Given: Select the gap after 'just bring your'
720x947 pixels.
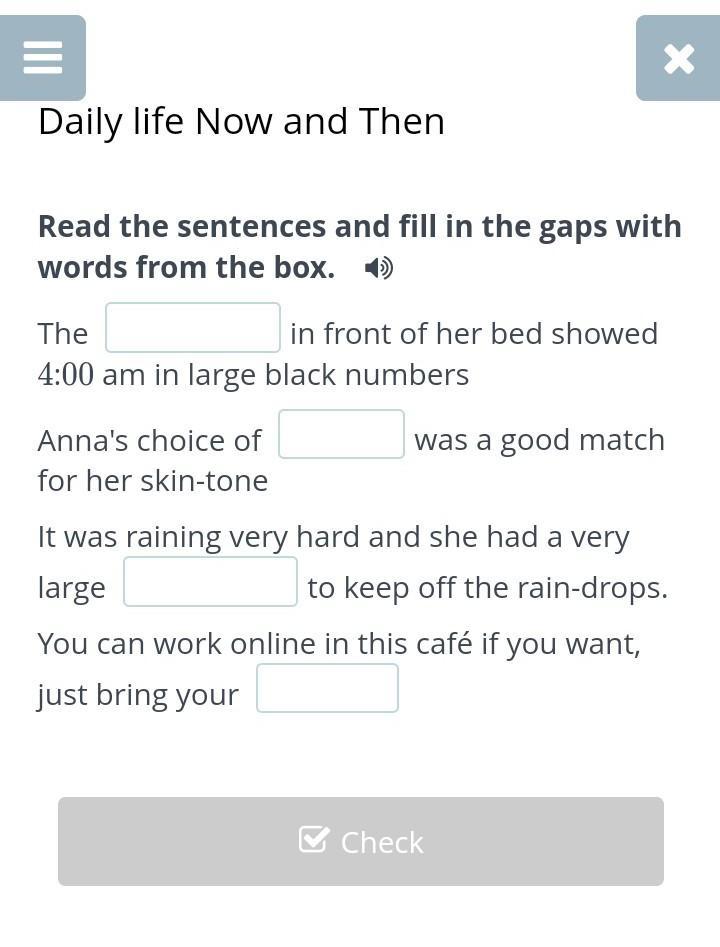Looking at the screenshot, I should pyautogui.click(x=327, y=688).
